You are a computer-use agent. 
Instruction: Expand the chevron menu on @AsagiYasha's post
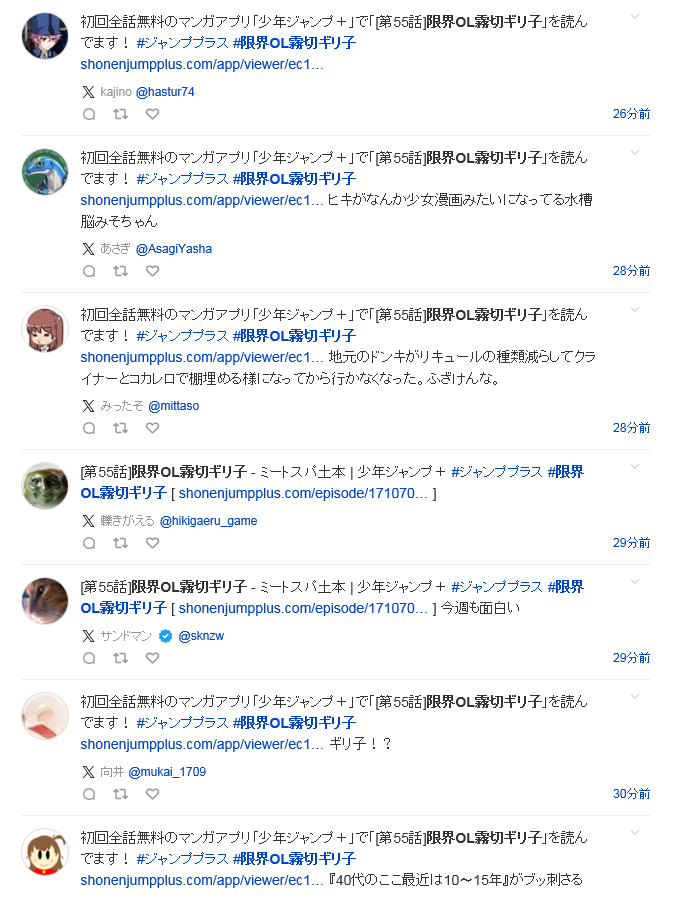[635, 152]
